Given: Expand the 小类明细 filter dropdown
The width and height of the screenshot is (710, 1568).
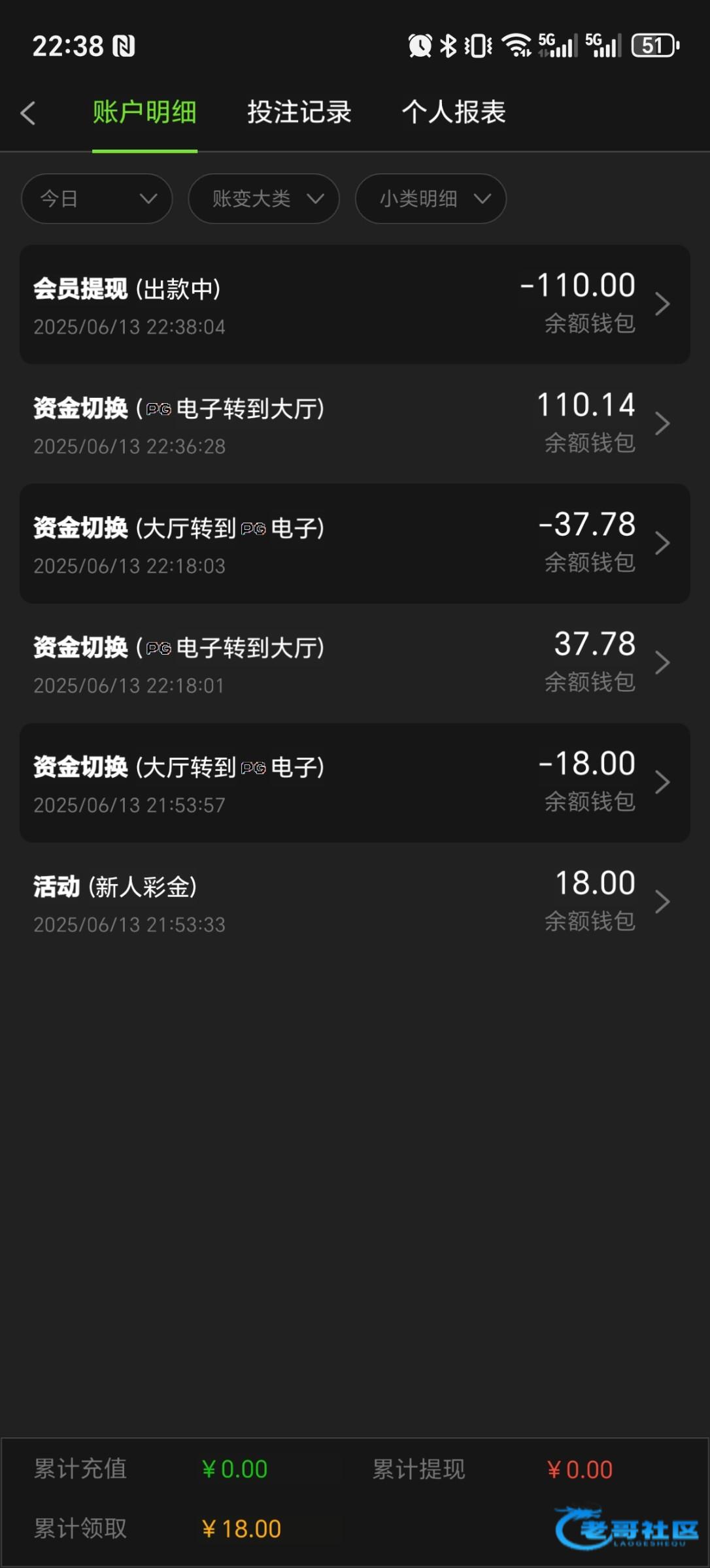Looking at the screenshot, I should point(430,199).
